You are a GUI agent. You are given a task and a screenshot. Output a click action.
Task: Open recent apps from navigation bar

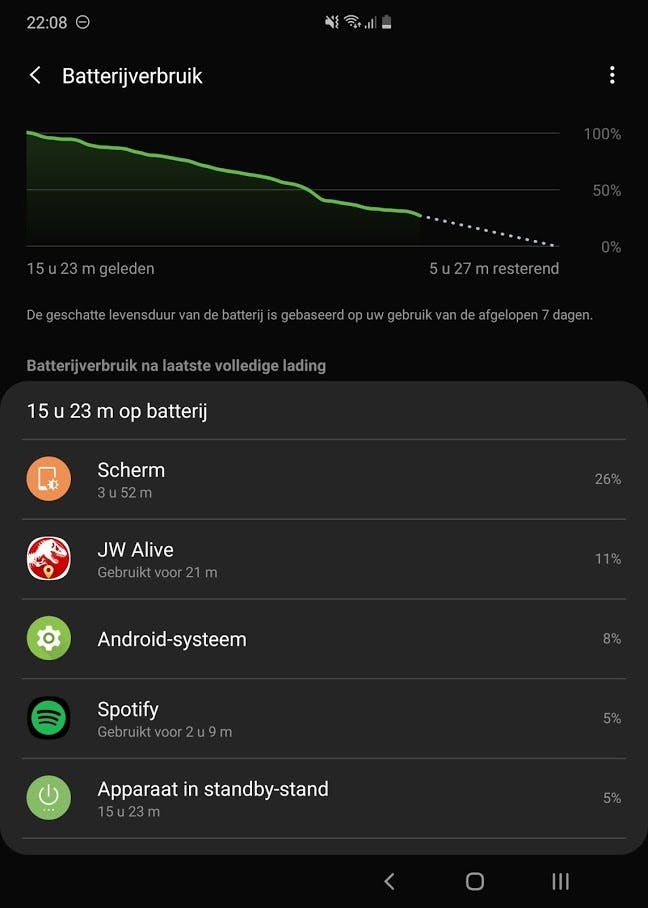point(561,881)
